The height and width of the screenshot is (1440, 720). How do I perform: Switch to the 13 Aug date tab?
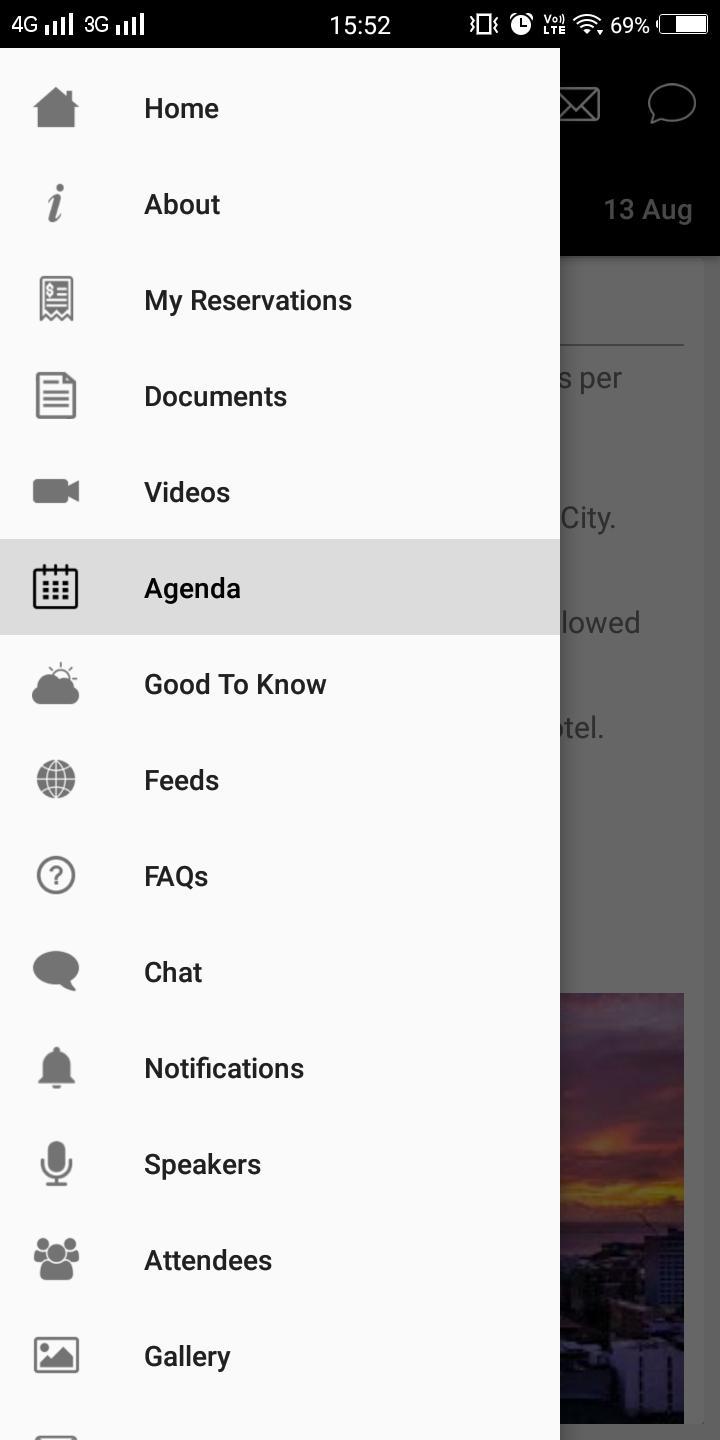point(647,210)
